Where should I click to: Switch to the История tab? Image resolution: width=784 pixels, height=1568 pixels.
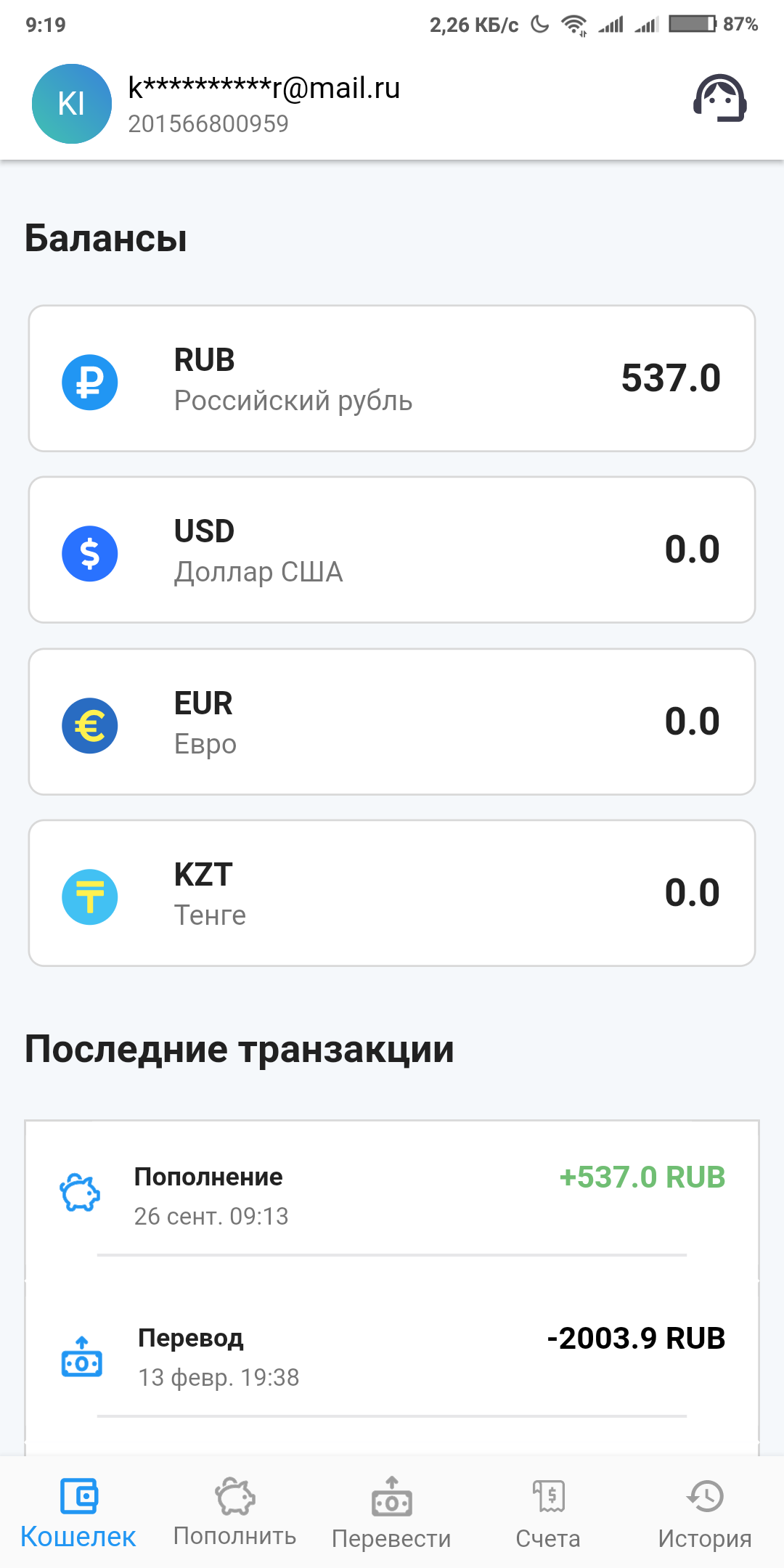[x=705, y=1513]
